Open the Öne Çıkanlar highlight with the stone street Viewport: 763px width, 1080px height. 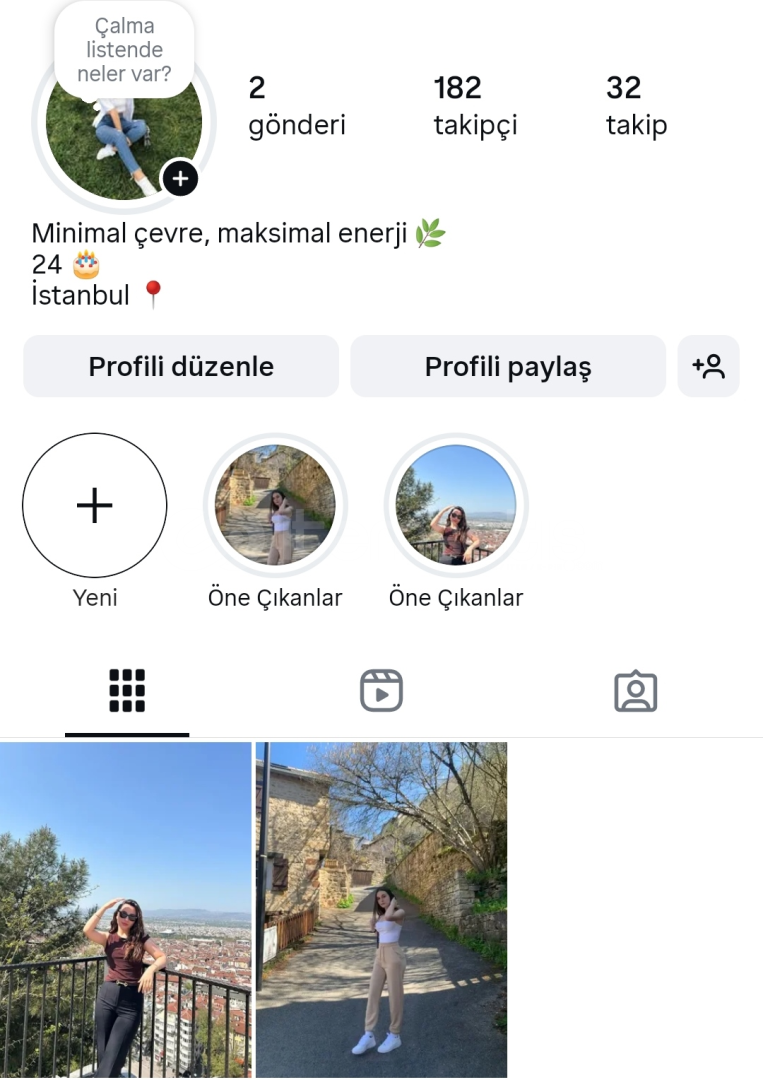click(275, 506)
